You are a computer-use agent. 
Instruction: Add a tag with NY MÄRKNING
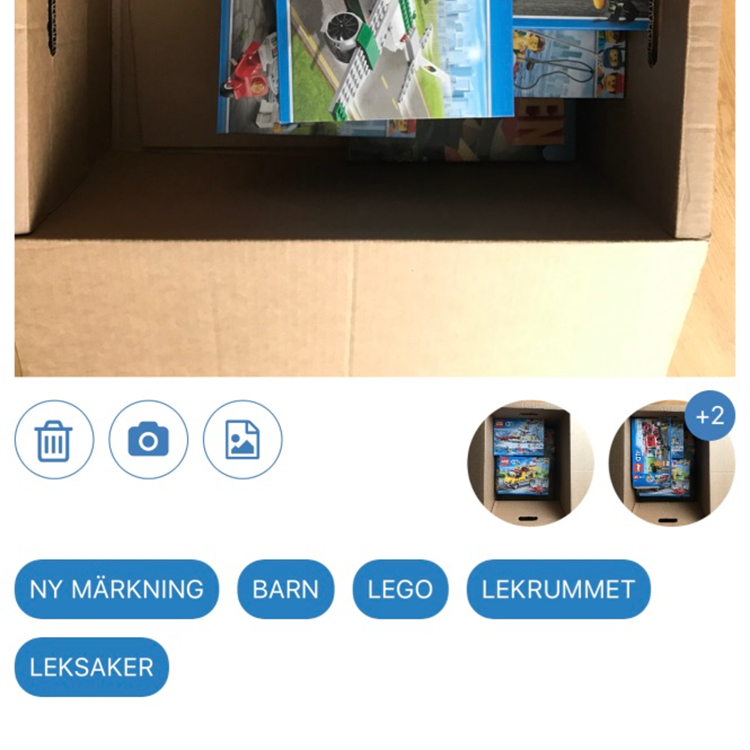(116, 589)
